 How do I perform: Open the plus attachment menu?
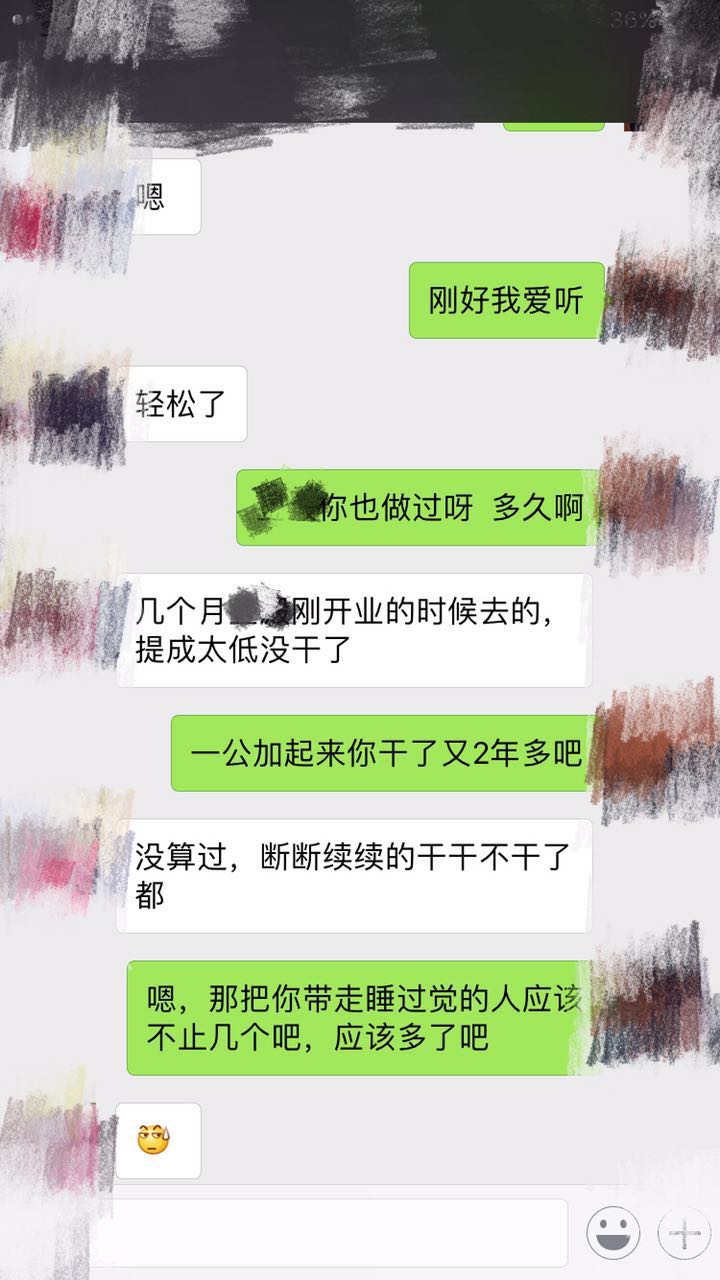685,1234
